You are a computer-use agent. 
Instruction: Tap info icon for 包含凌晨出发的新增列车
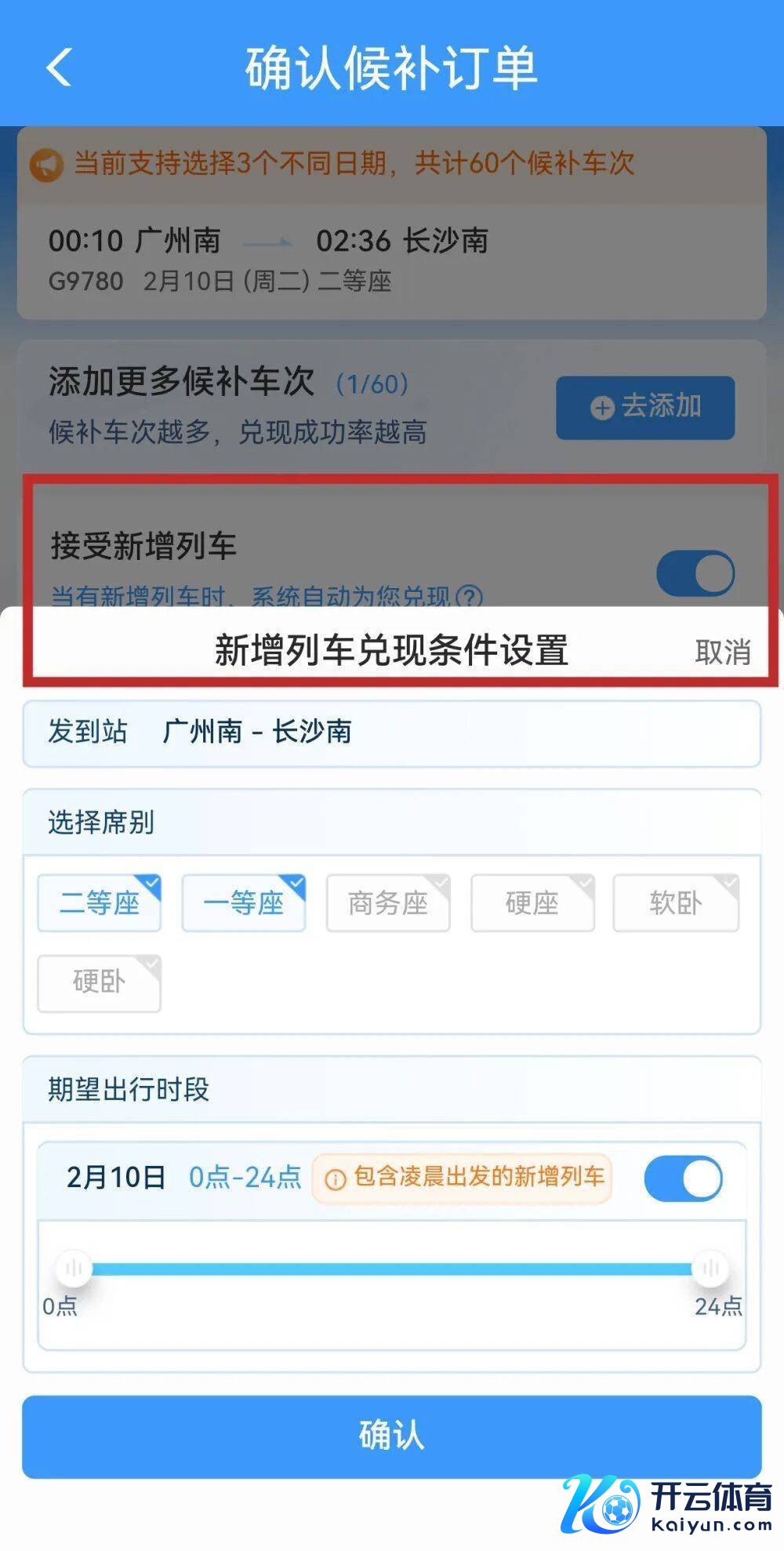(x=336, y=1179)
